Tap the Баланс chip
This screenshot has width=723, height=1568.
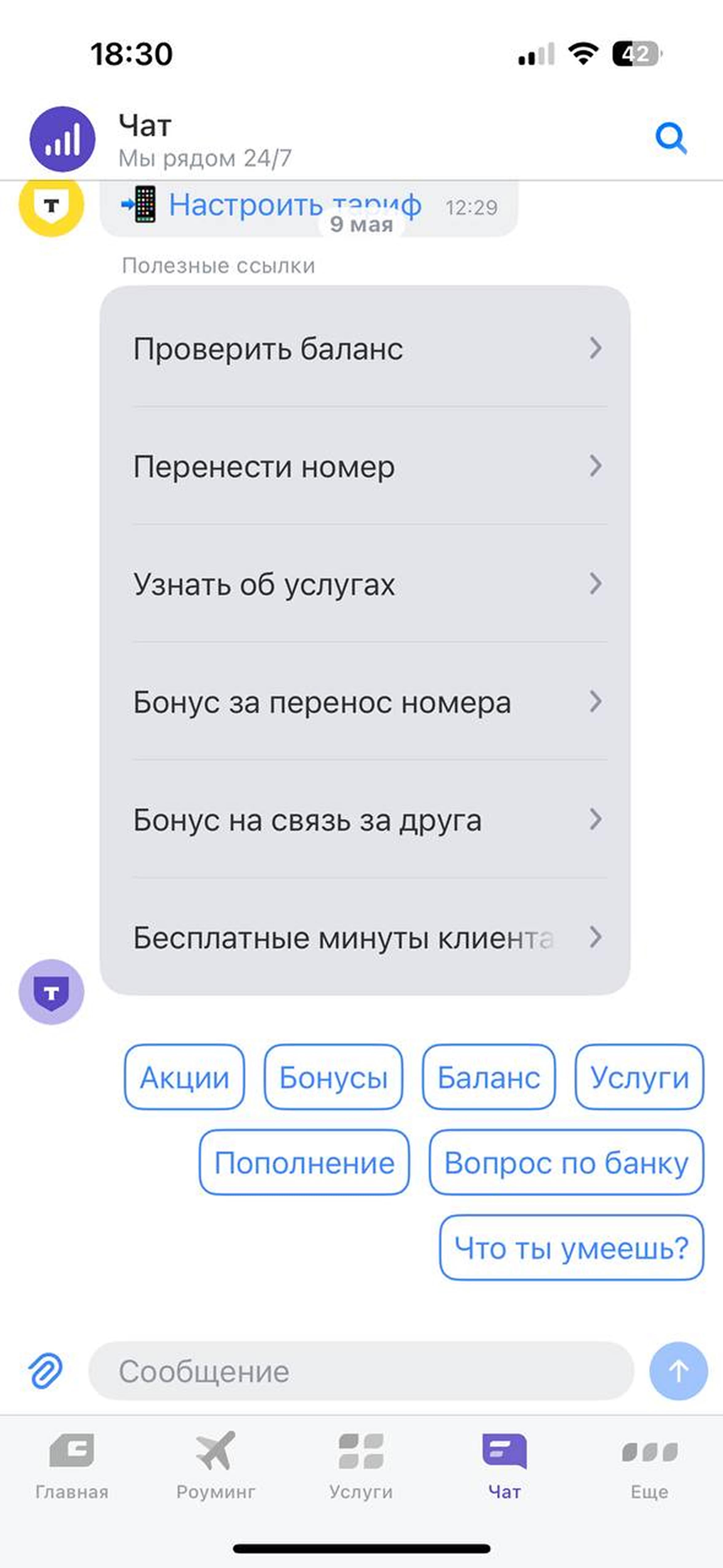489,1078
